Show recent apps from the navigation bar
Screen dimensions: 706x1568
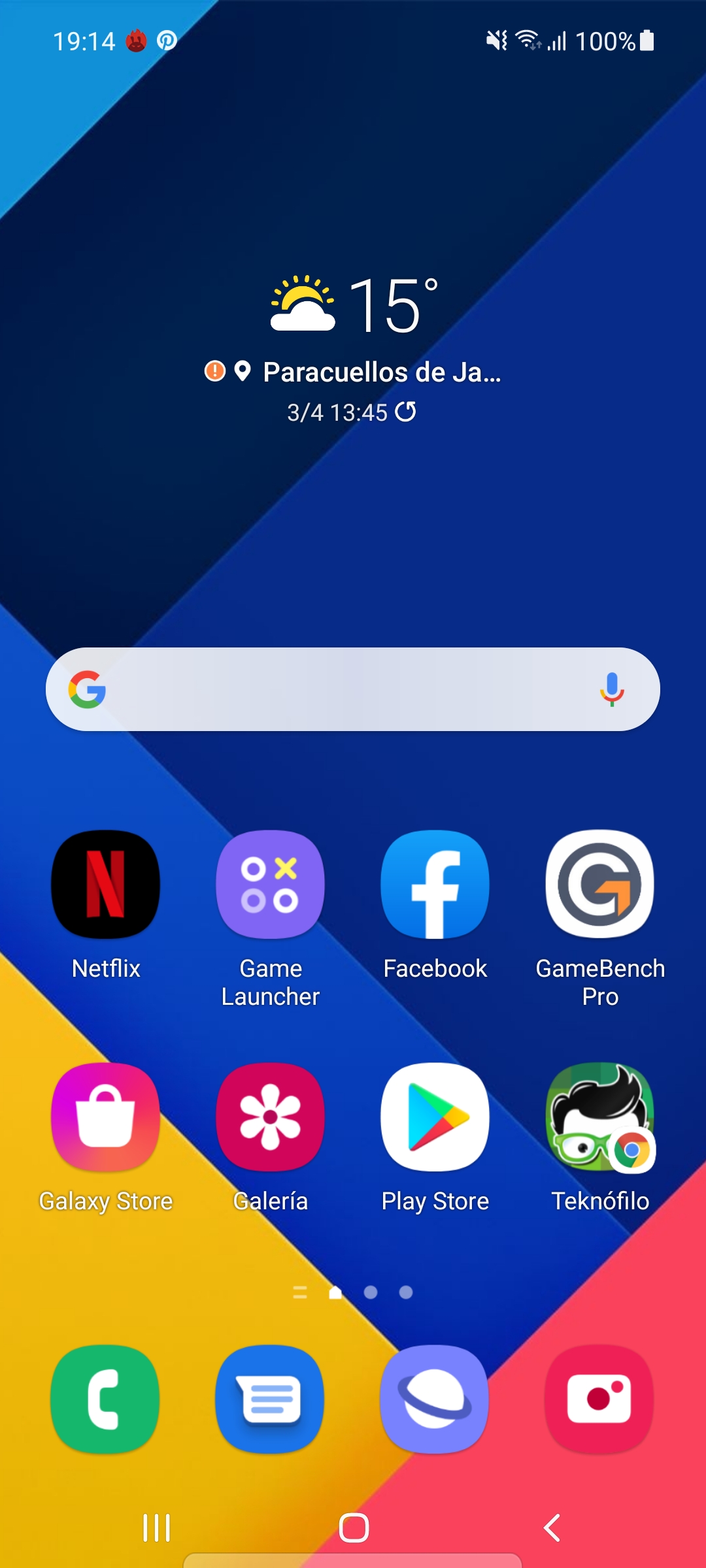click(157, 1528)
